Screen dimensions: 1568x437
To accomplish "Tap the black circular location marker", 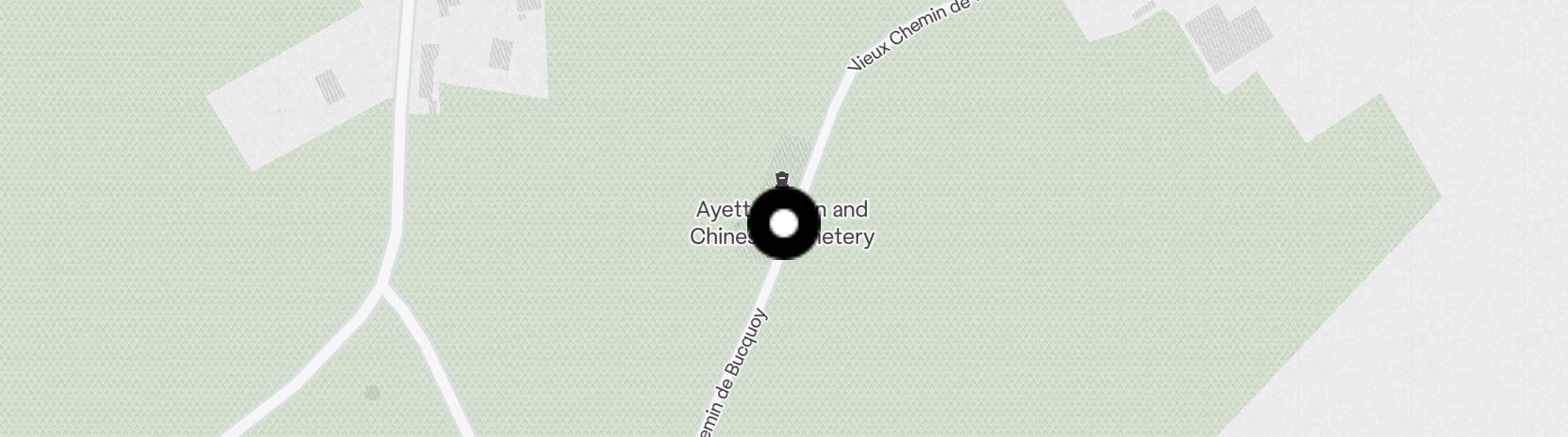I will [x=784, y=223].
